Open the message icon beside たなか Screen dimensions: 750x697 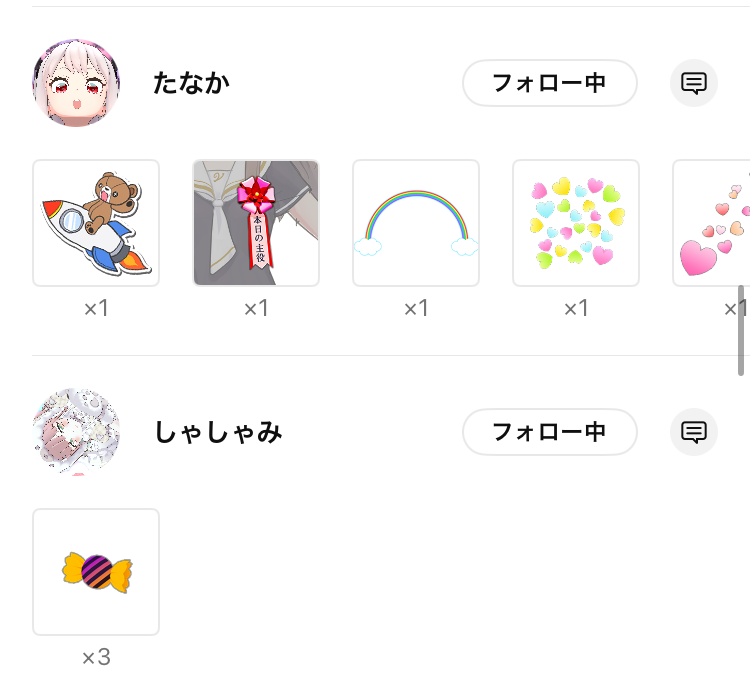coord(694,83)
